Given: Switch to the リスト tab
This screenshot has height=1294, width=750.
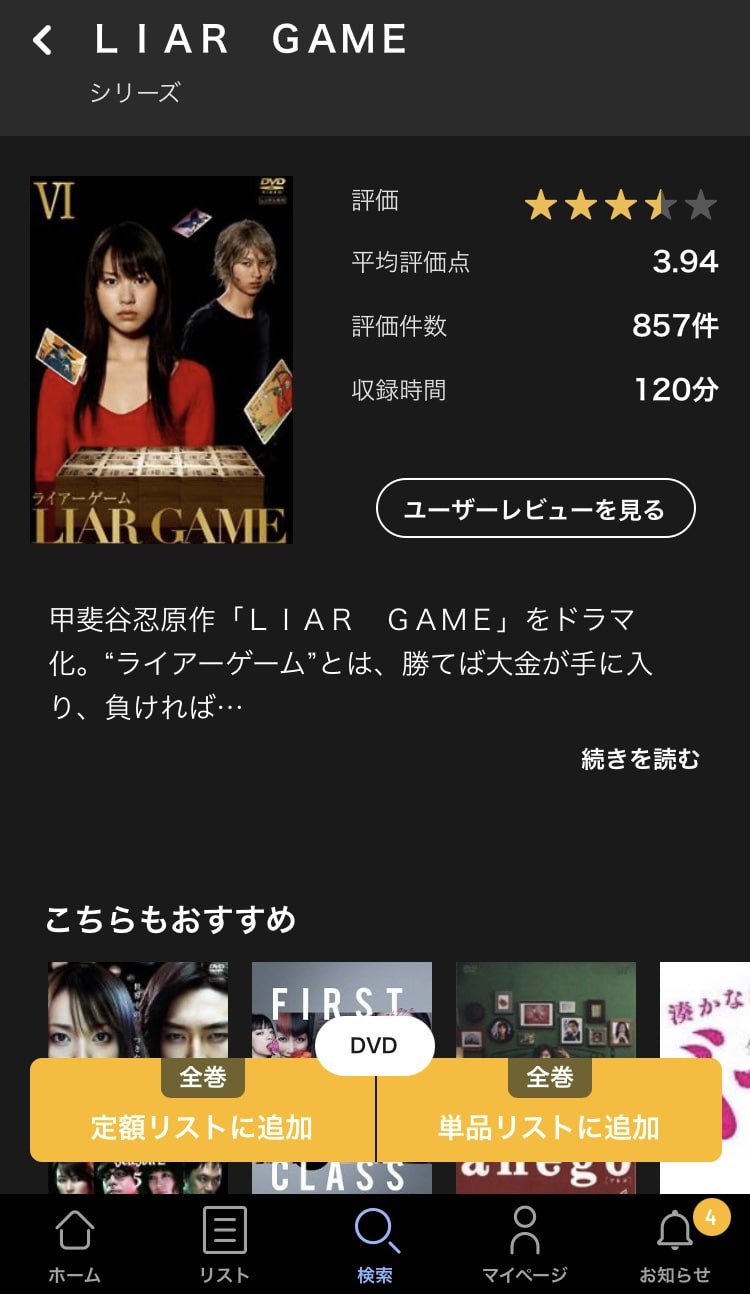Looking at the screenshot, I should tap(224, 1245).
